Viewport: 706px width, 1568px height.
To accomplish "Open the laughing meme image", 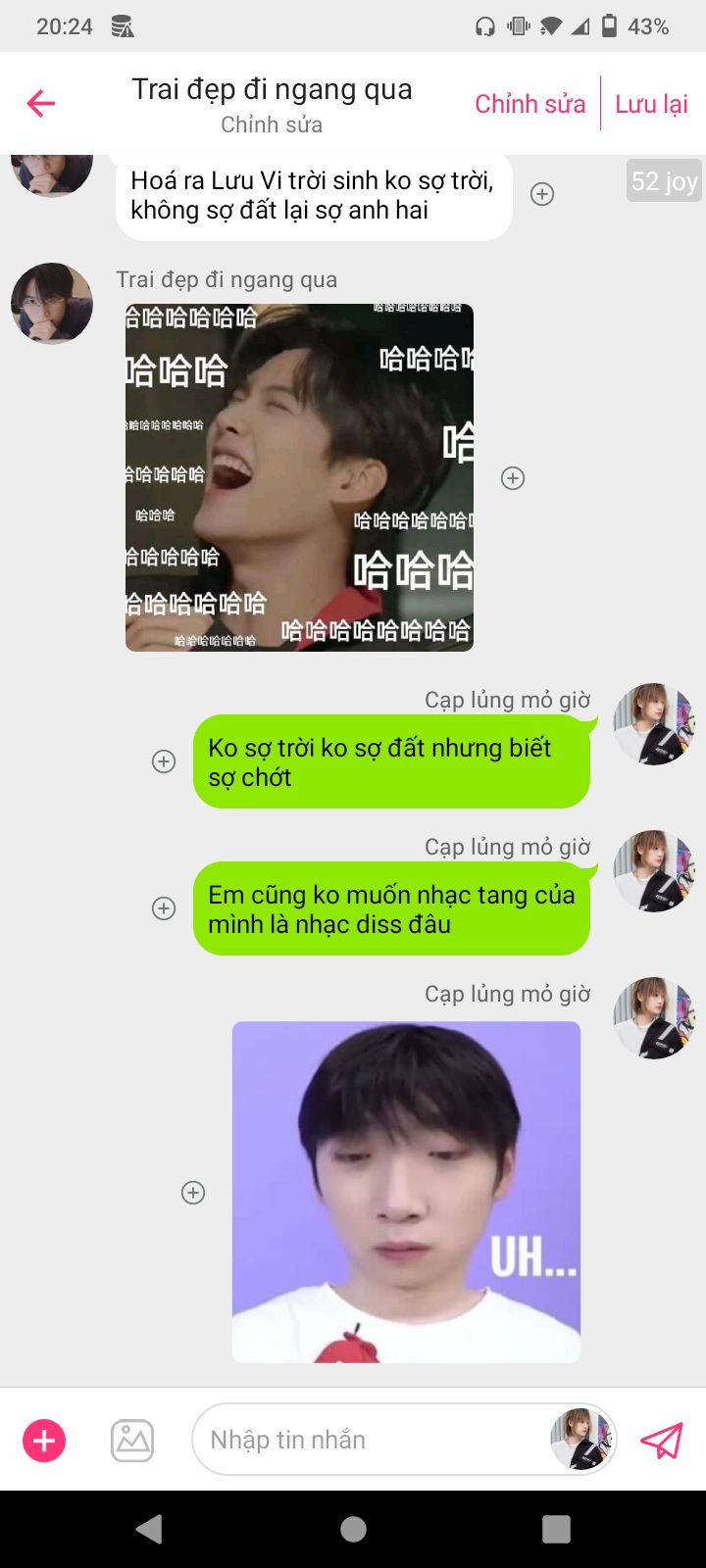I will point(299,477).
